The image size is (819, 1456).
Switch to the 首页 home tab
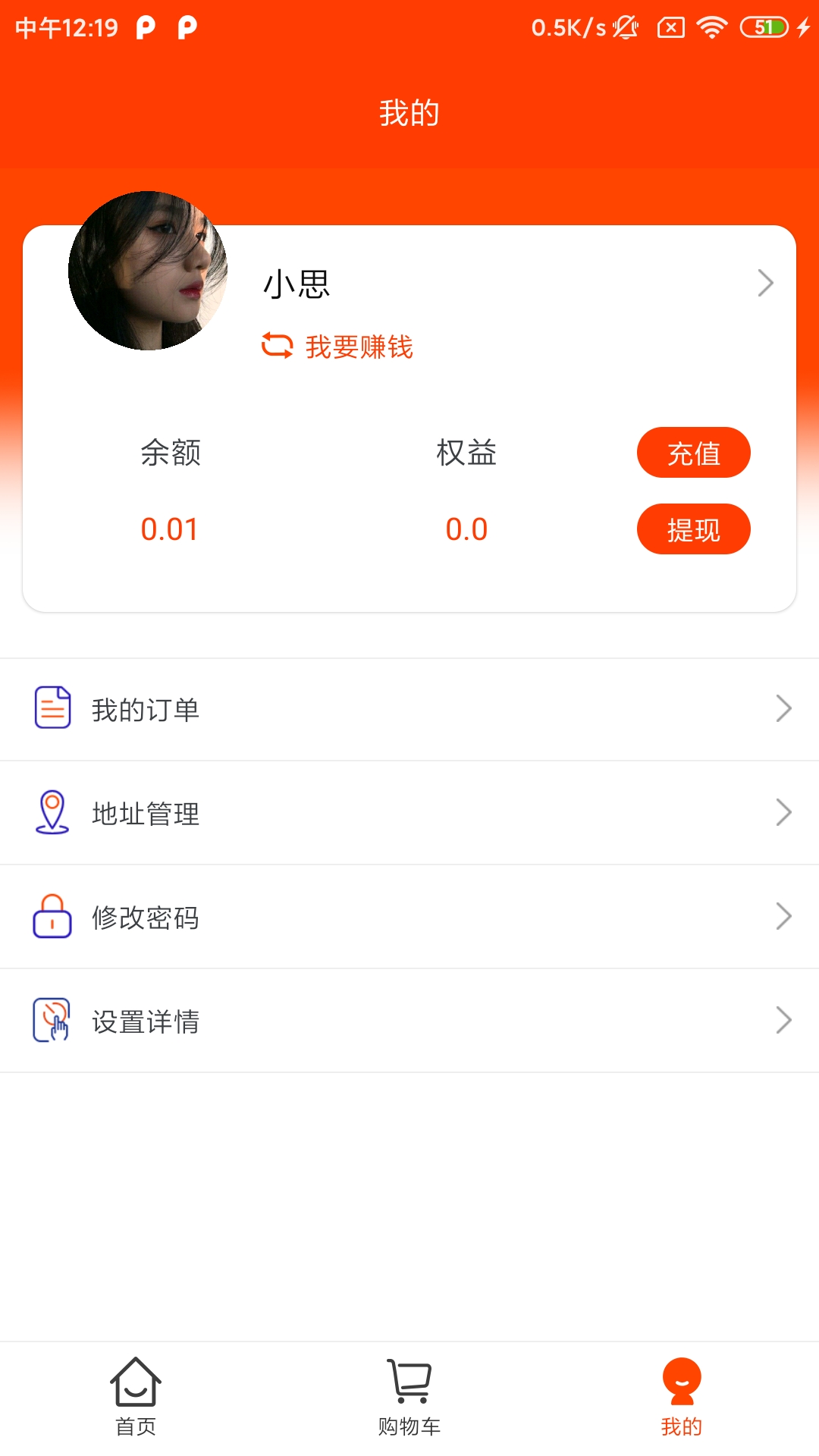(x=136, y=1397)
